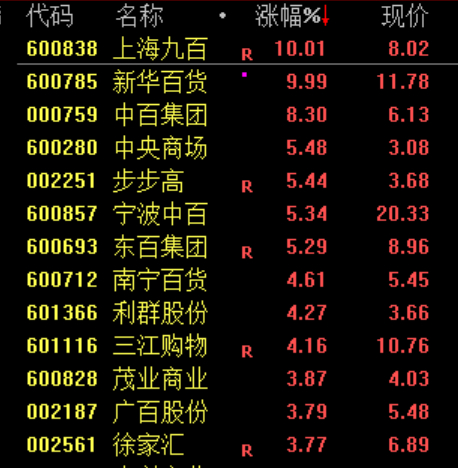Viewport: 458px width, 468px height.
Task: Sort by 代码 column header
Action: pyautogui.click(x=50, y=16)
